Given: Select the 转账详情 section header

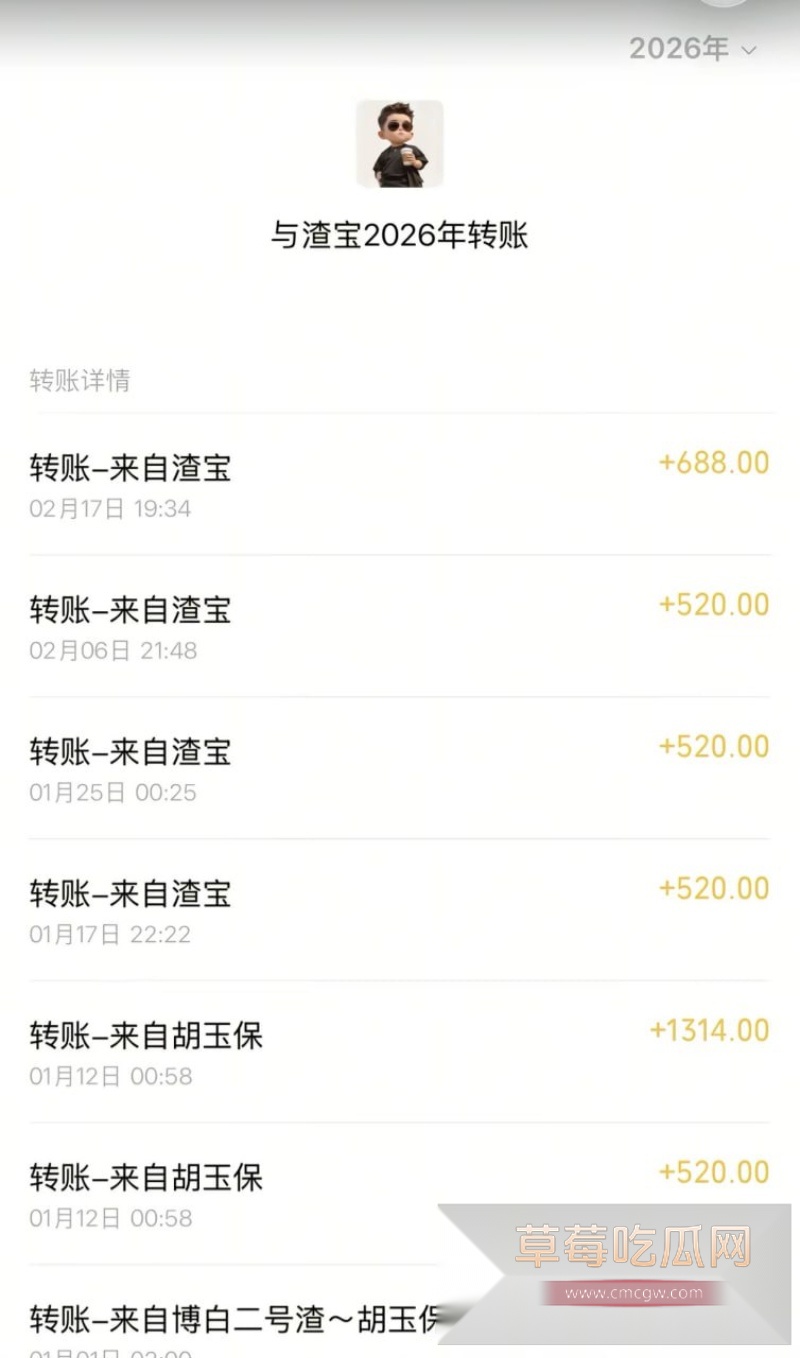Looking at the screenshot, I should 81,380.
